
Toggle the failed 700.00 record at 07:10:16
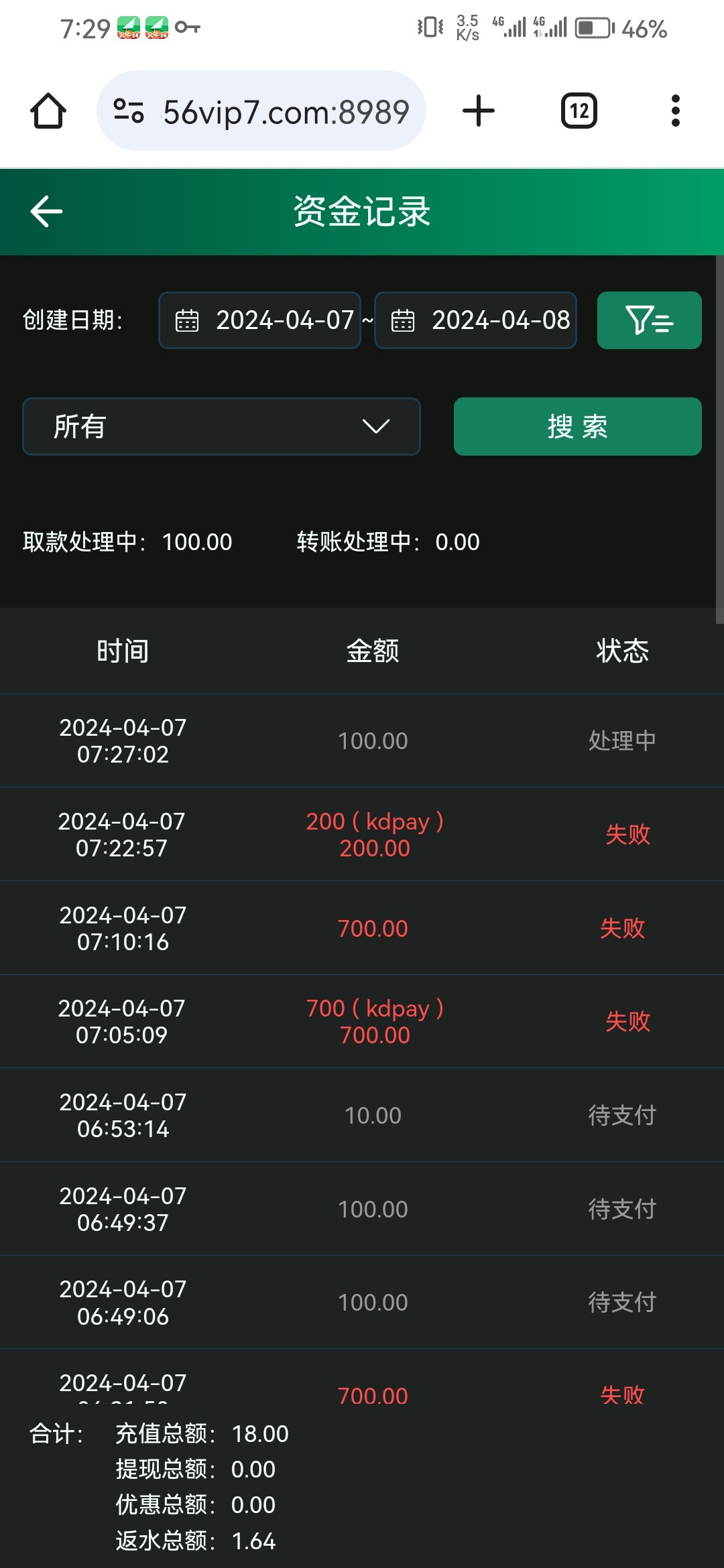pyautogui.click(x=373, y=928)
